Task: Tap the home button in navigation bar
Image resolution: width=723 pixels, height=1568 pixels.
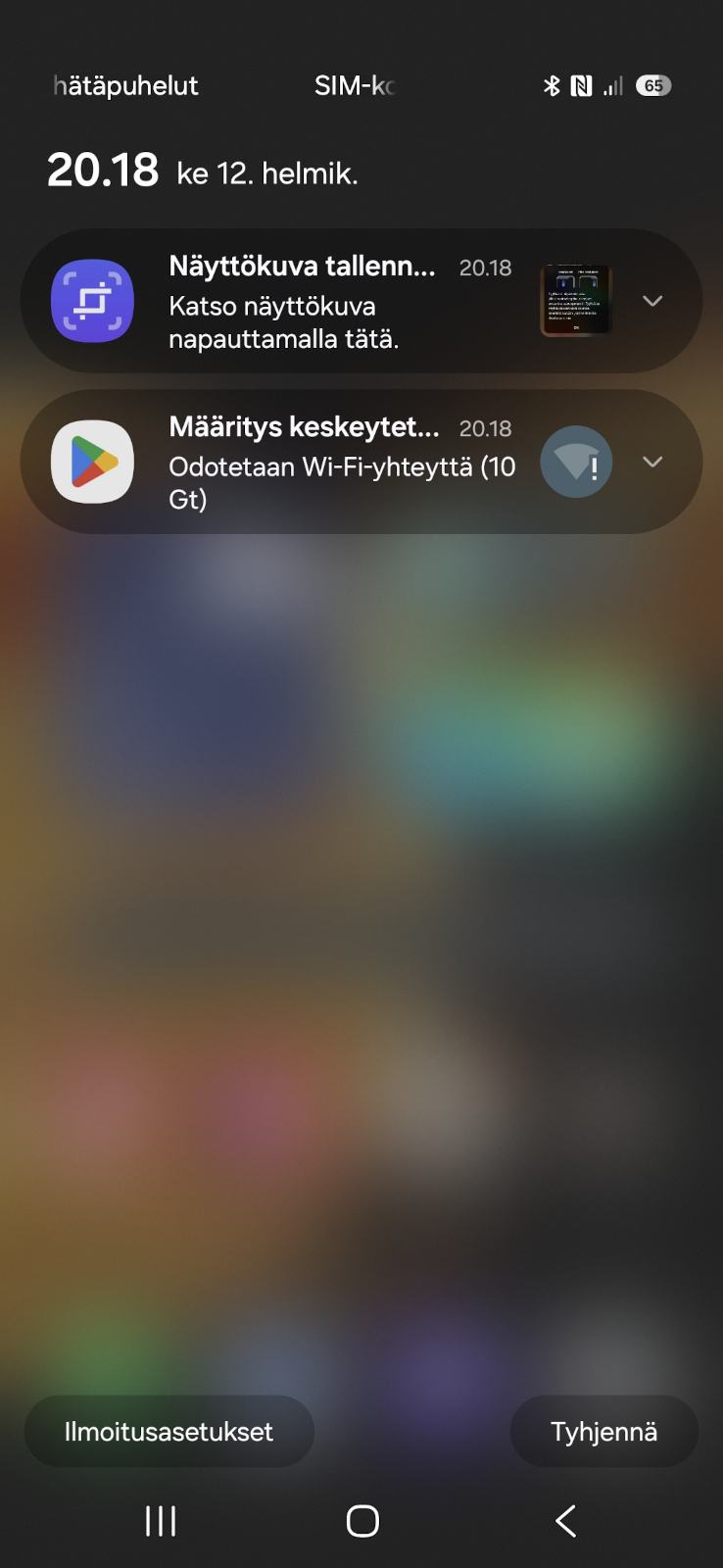Action: 362,1521
